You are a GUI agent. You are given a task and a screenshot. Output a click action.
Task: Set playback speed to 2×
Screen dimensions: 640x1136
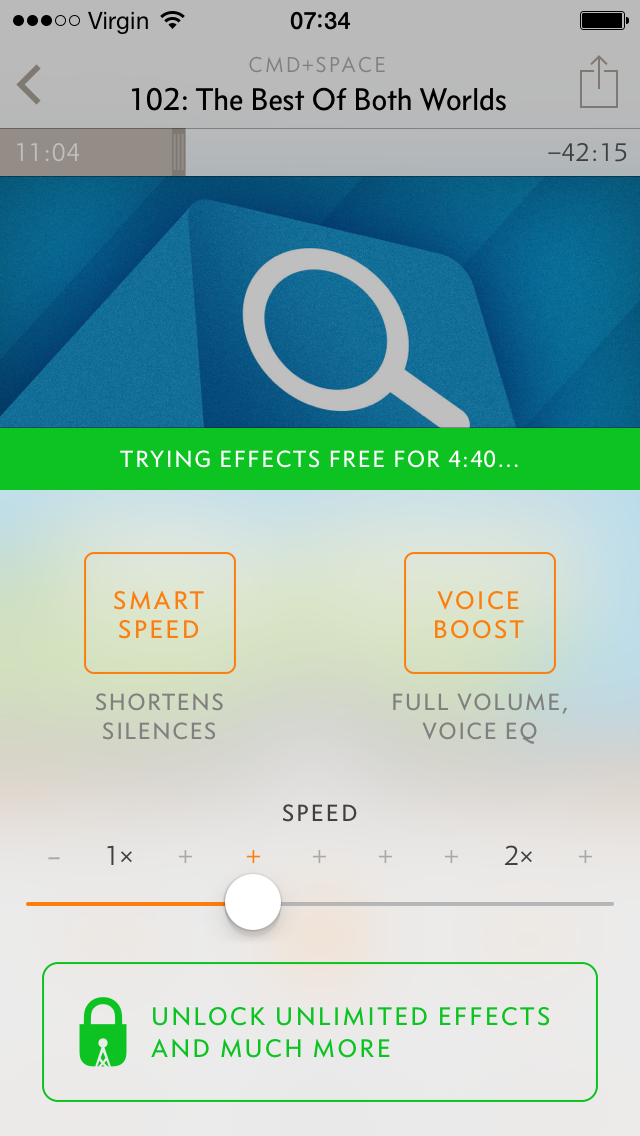coord(518,856)
